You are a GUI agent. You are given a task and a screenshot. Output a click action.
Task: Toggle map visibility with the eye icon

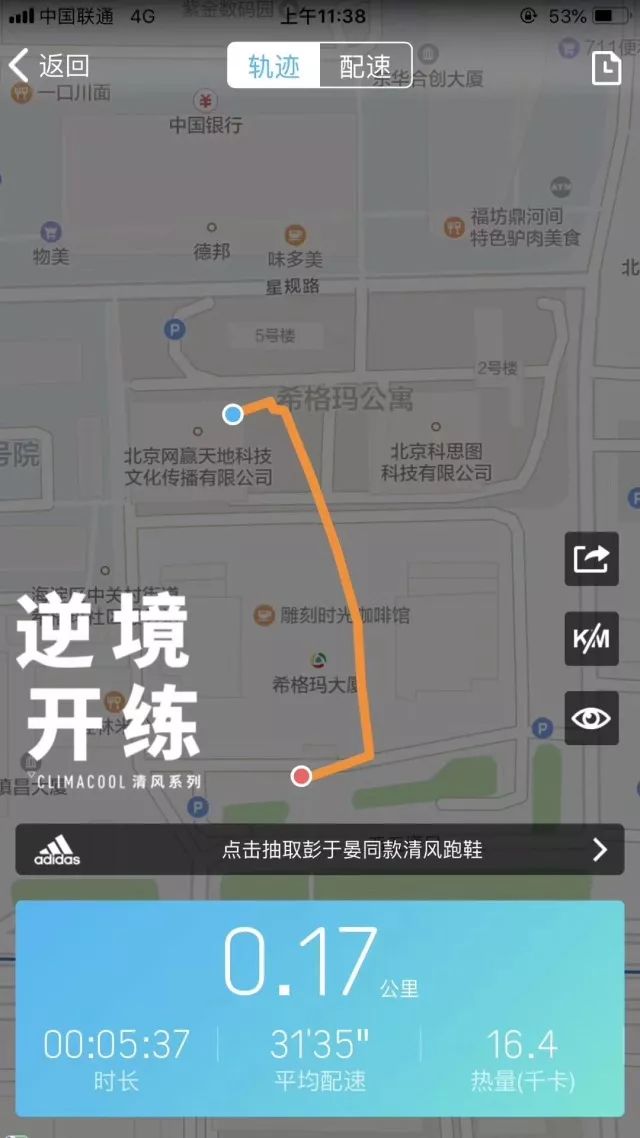(x=591, y=717)
